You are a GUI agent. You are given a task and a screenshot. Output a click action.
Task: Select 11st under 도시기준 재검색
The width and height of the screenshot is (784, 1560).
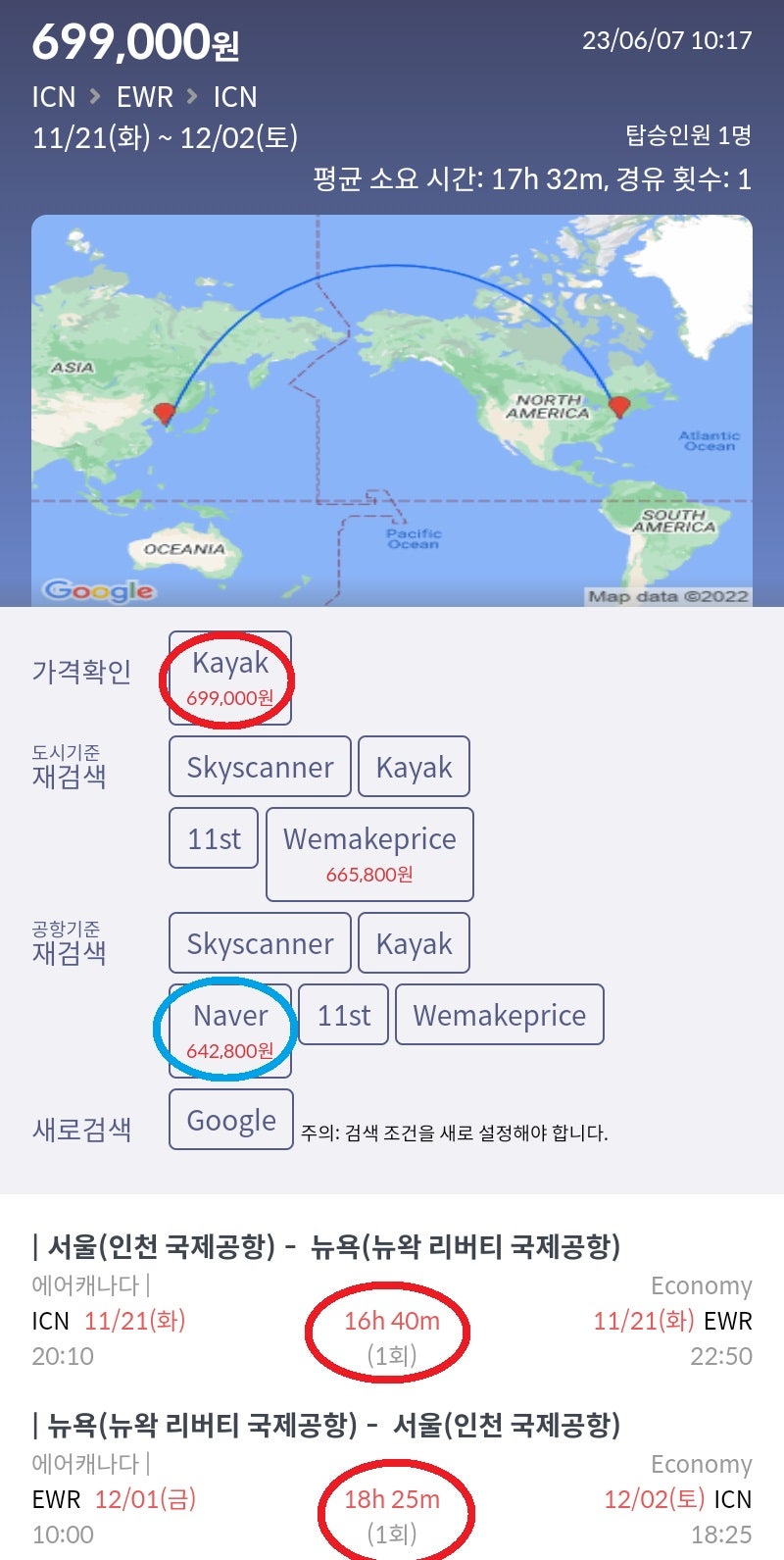tap(214, 838)
